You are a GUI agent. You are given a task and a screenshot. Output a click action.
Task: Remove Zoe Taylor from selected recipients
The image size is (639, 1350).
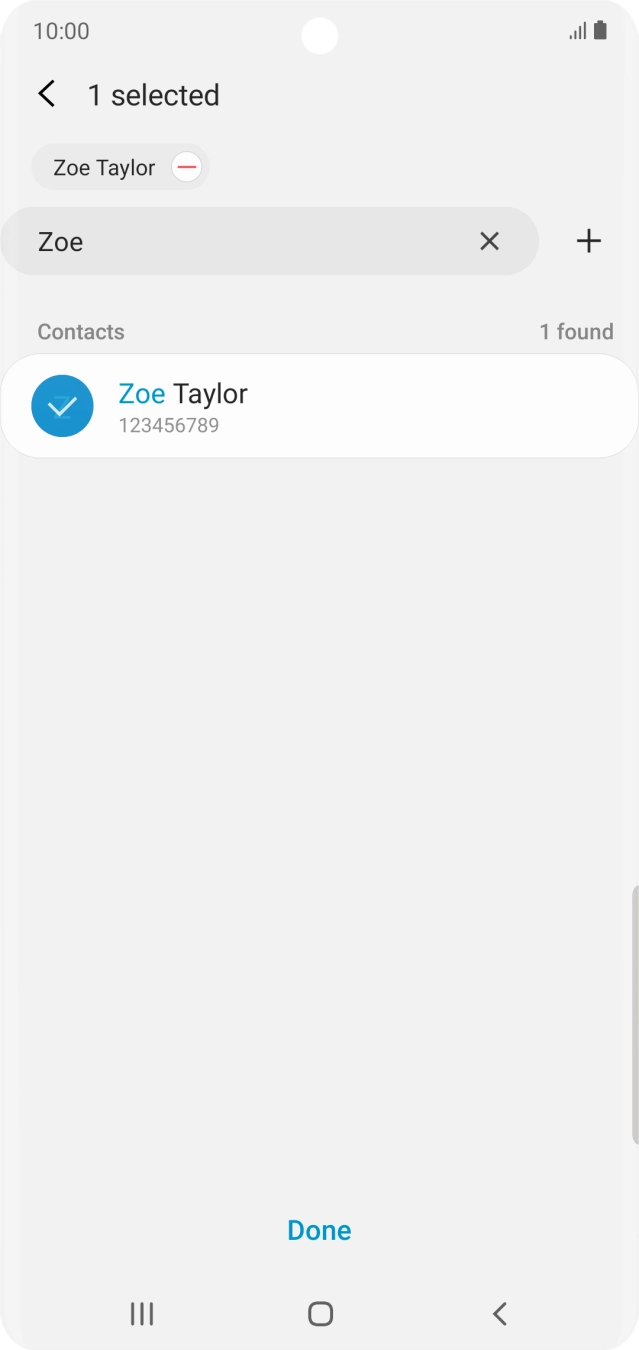click(x=187, y=167)
